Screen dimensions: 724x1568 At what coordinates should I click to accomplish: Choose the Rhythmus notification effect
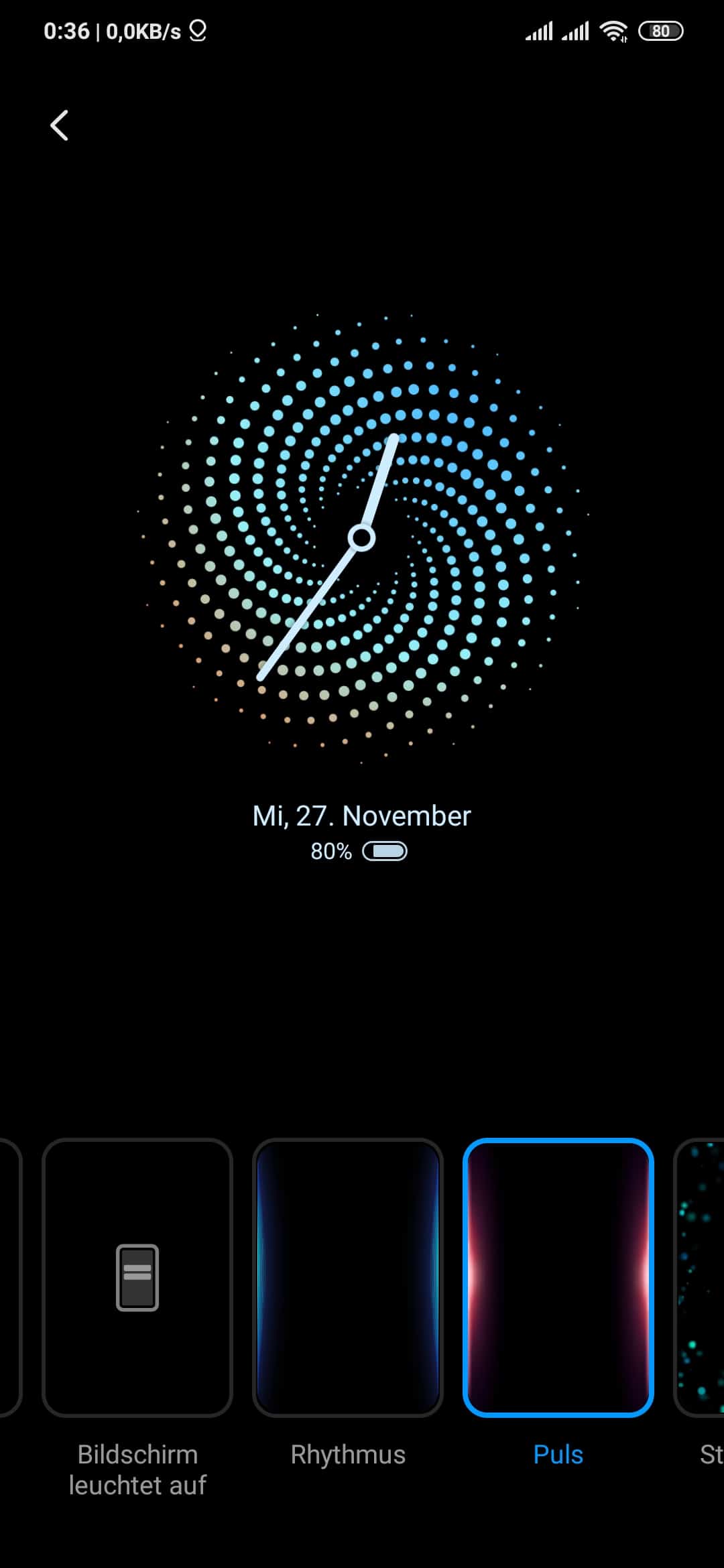click(x=348, y=1277)
